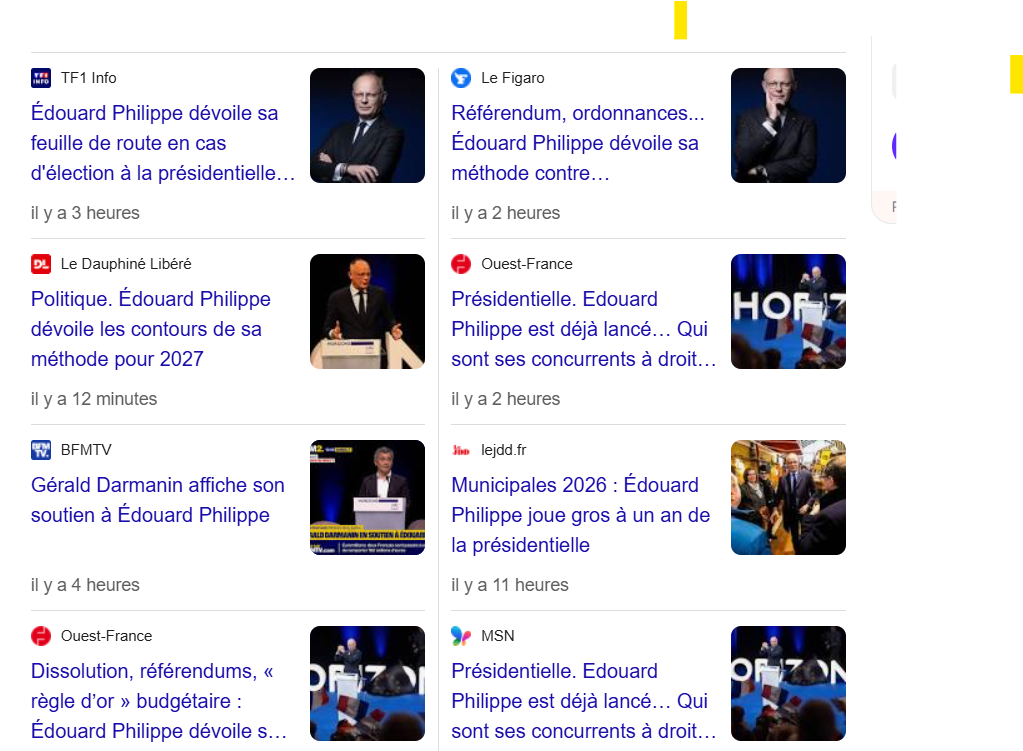Image resolution: width=1023 pixels, height=751 pixels.
Task: Tap the TF1 Info article thumbnail
Action: coord(367,125)
